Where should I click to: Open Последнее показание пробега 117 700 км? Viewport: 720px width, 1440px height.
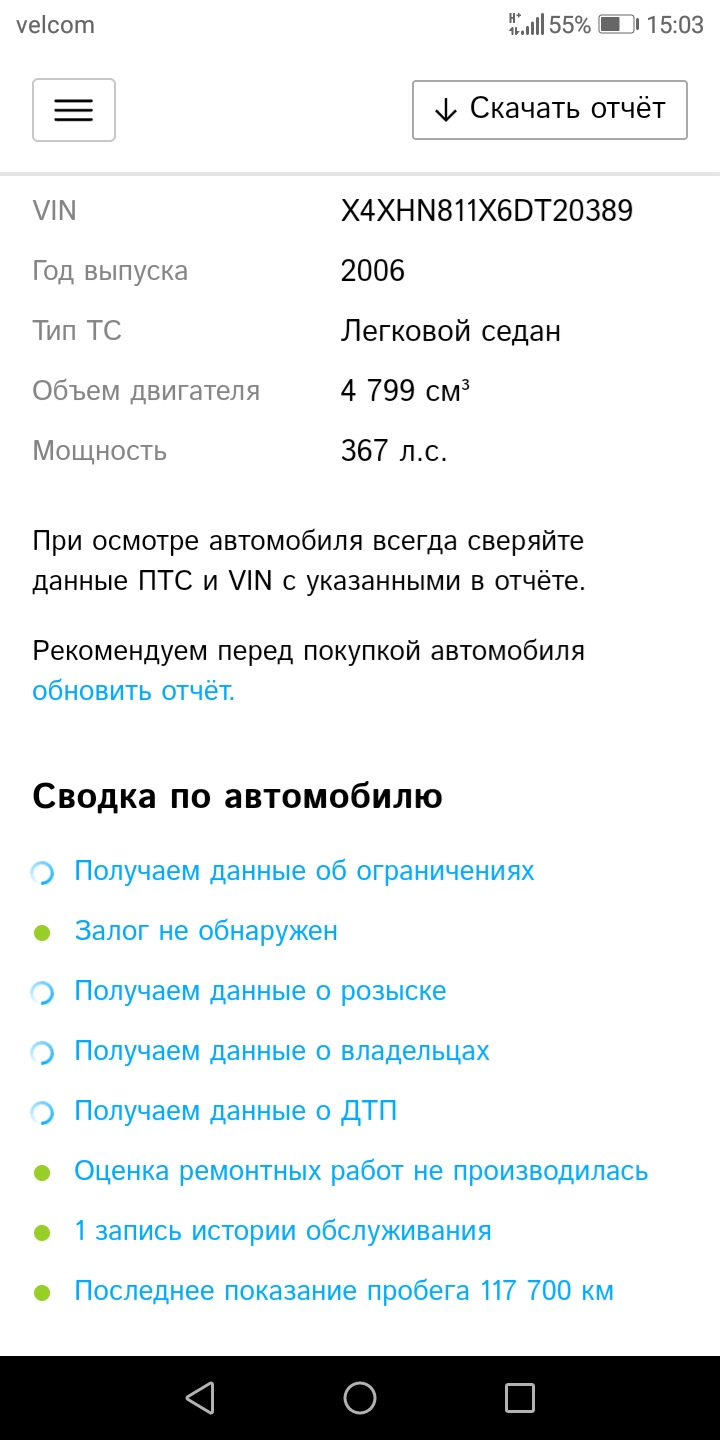344,1291
